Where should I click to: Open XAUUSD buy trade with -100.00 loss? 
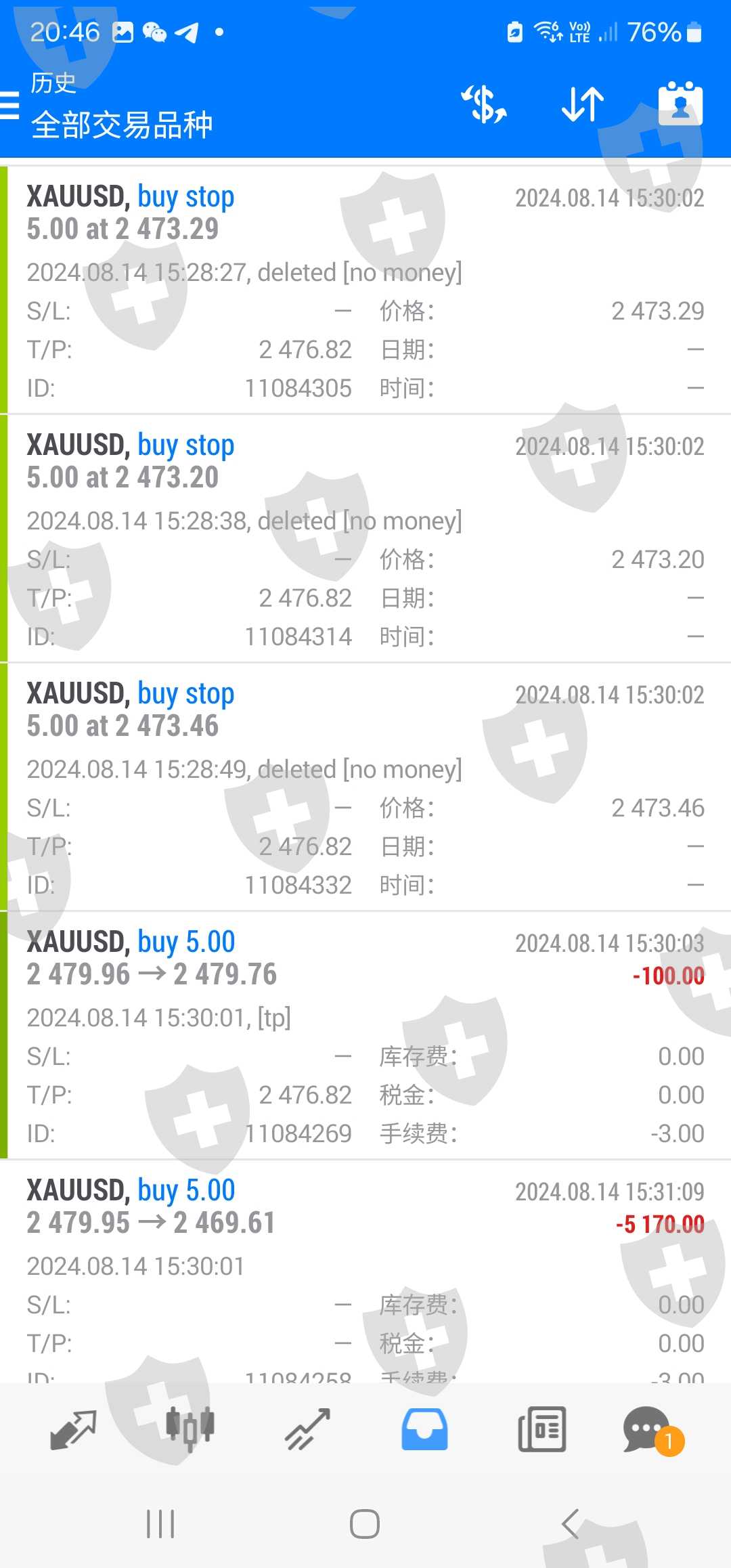[x=365, y=1035]
